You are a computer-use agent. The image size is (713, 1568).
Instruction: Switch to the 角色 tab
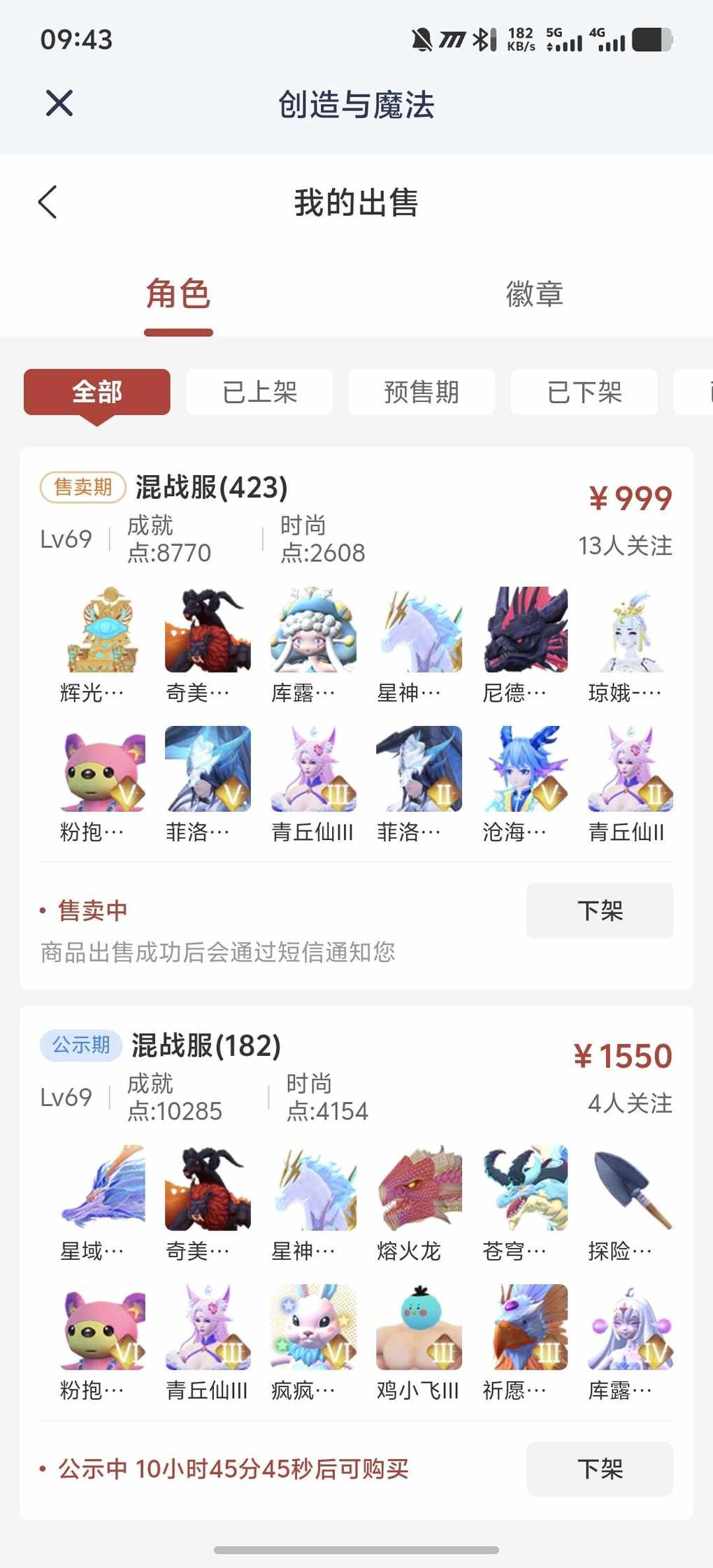point(178,293)
